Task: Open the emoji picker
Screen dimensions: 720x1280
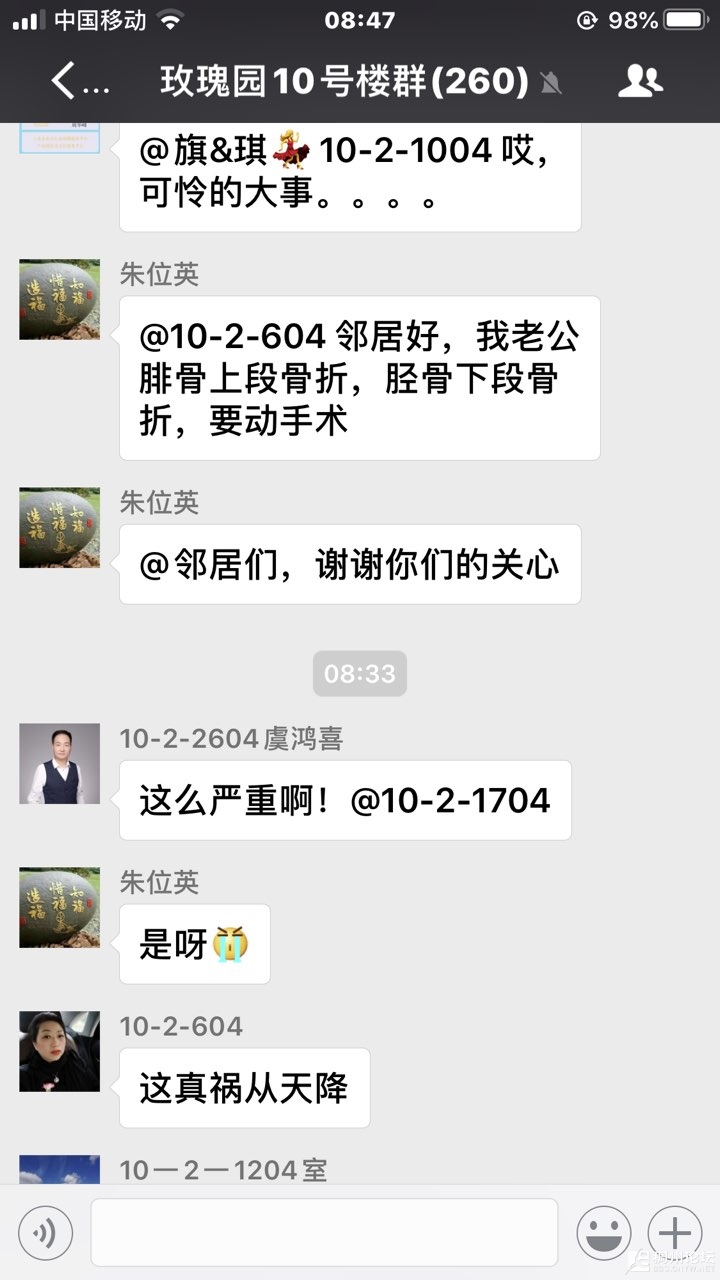Action: 604,1232
